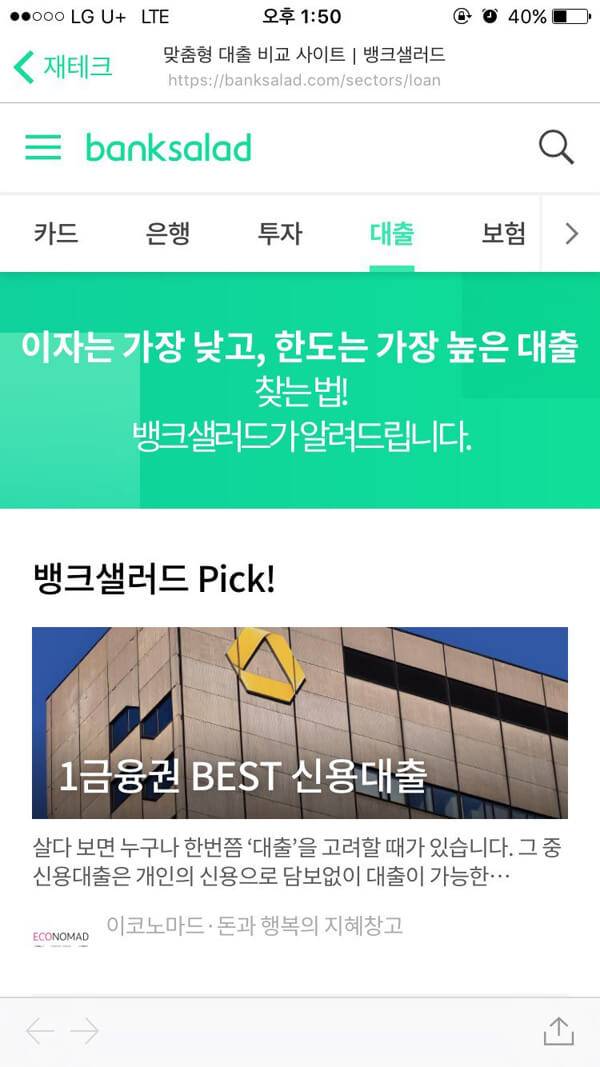Viewport: 600px width, 1067px height.
Task: Show more category tabs with the arrow
Action: 571,234
